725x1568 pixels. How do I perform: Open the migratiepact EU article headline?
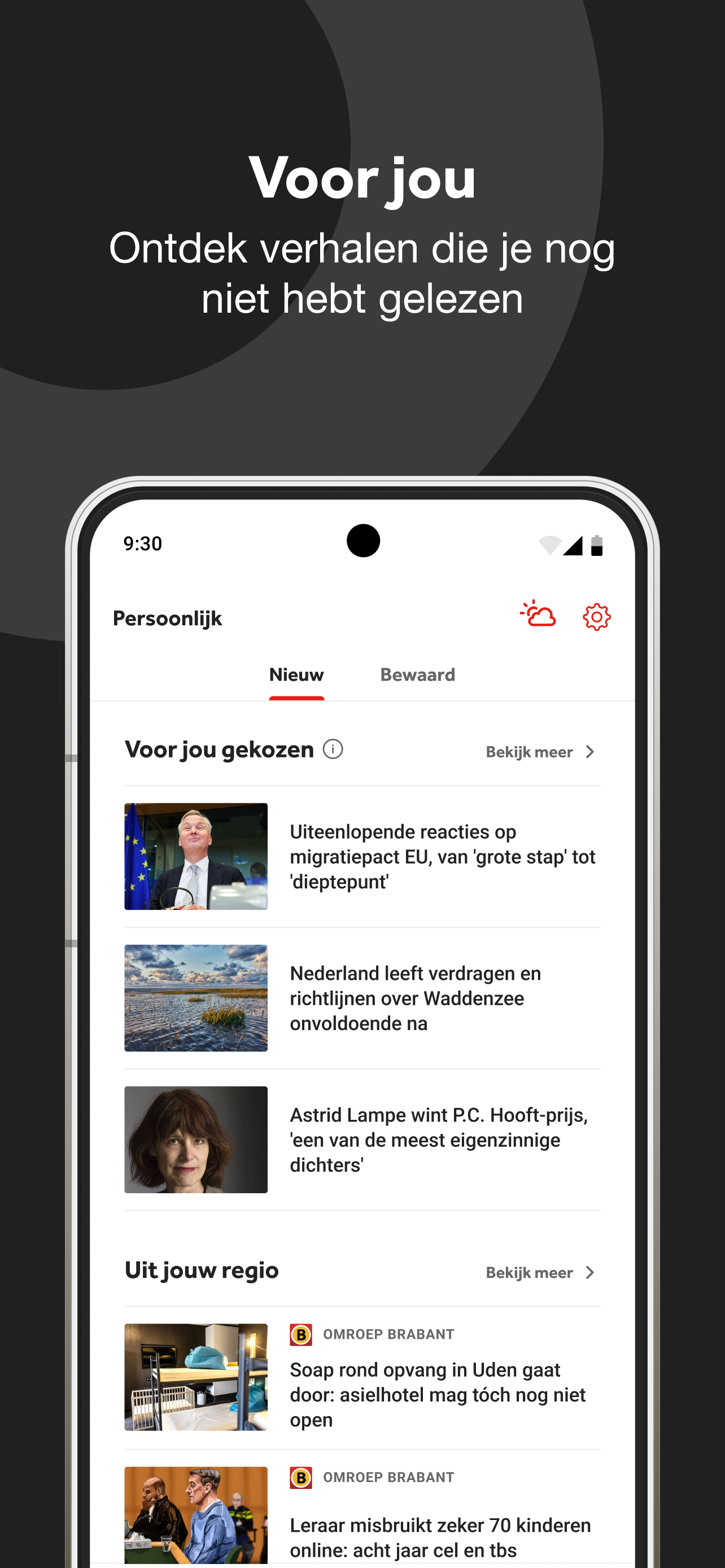[x=443, y=856]
